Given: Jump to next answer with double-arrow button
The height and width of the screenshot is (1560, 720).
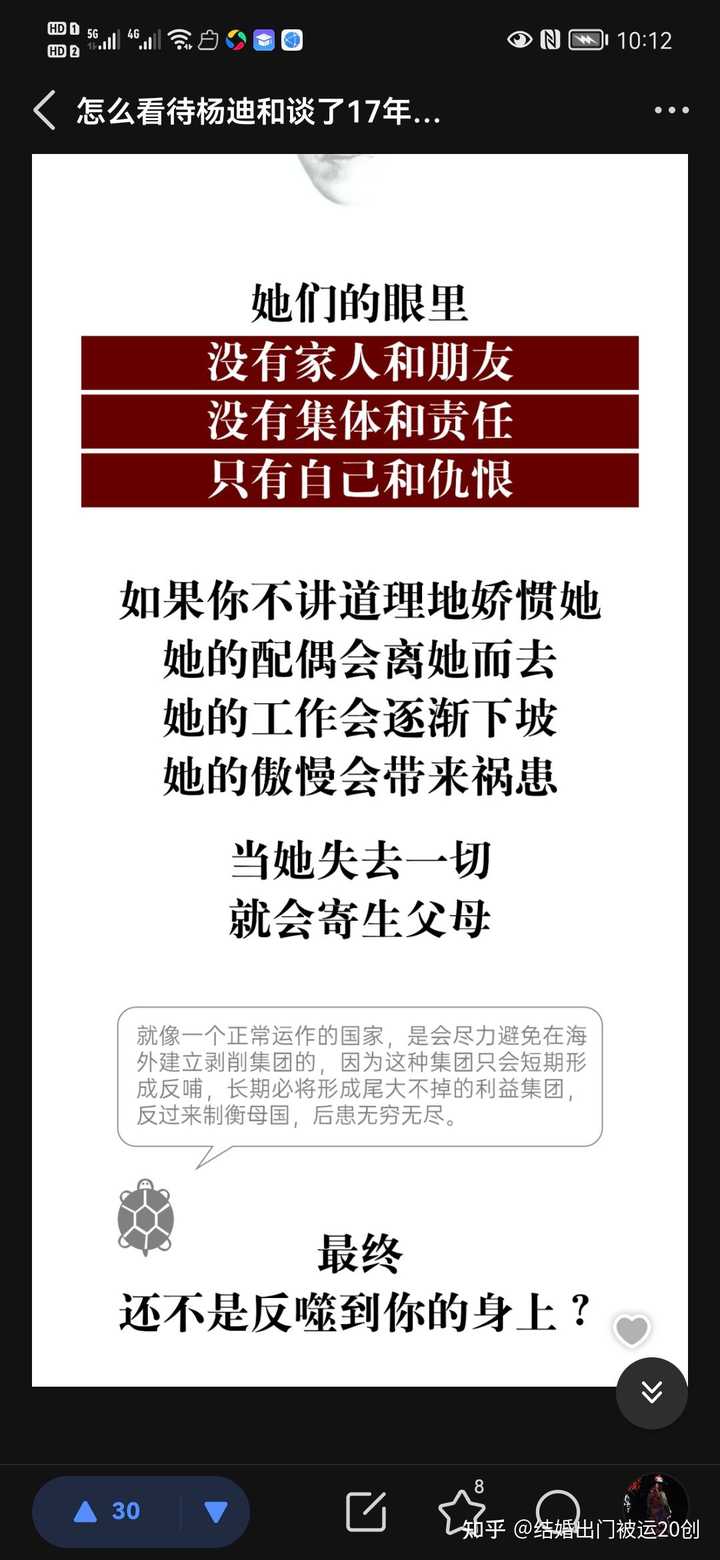Looking at the screenshot, I should pos(652,1392).
